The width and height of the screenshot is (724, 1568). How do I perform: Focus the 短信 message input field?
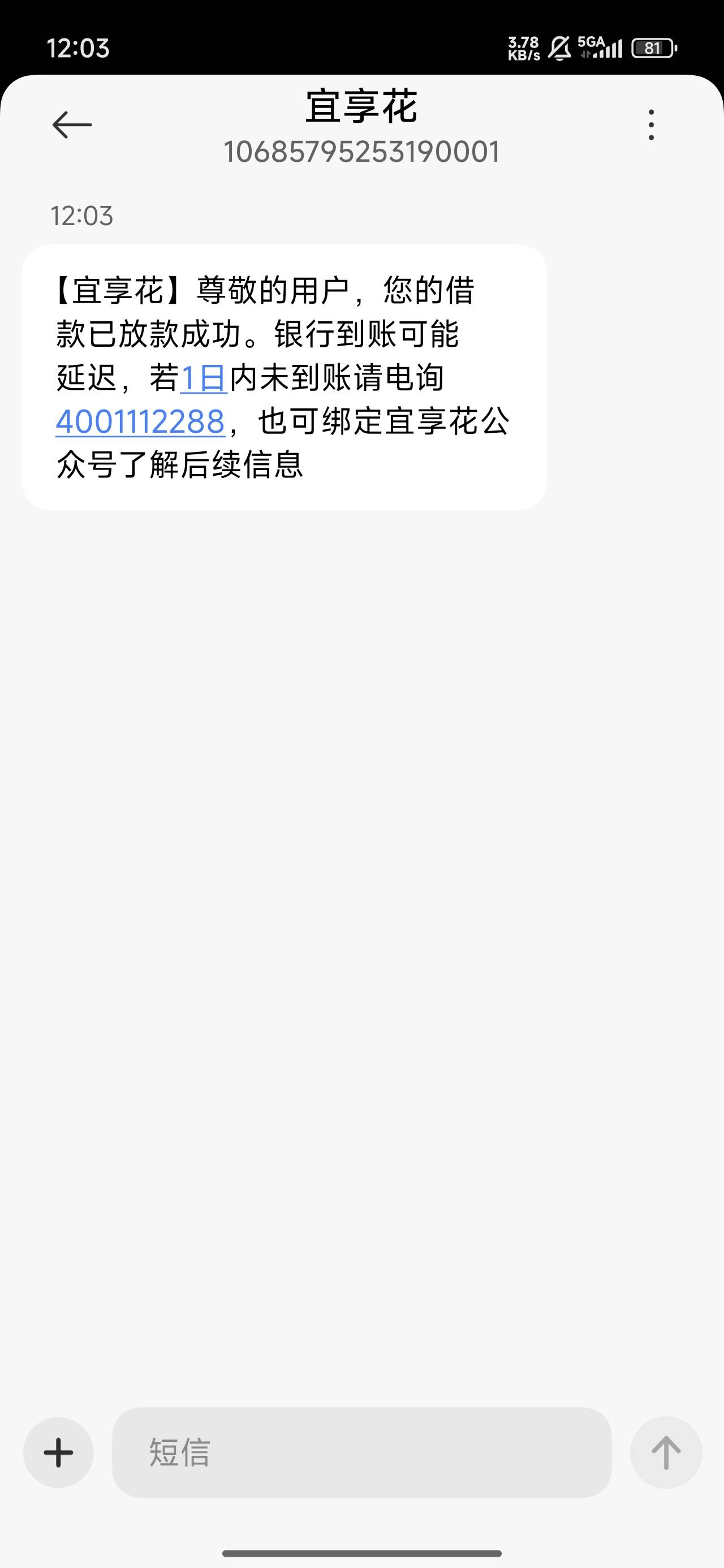pos(361,1453)
